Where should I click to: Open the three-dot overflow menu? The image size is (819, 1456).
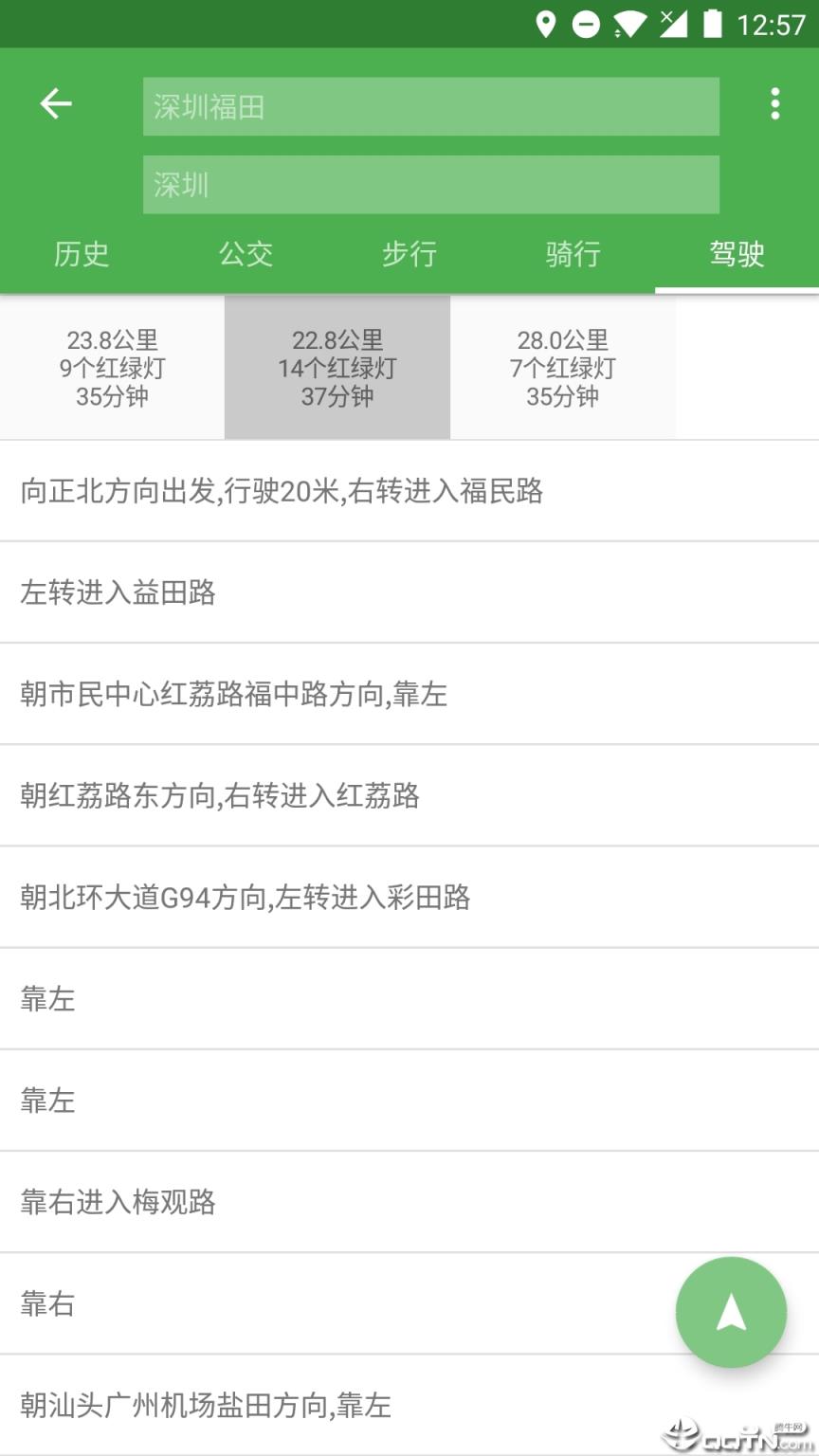coord(773,103)
